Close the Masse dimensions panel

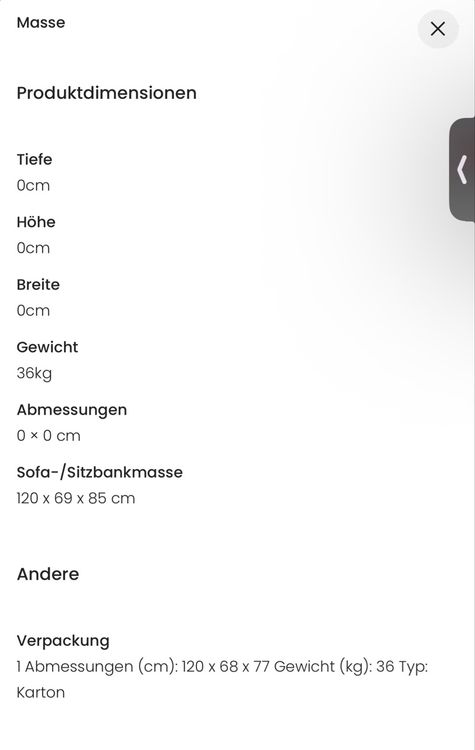coord(438,29)
